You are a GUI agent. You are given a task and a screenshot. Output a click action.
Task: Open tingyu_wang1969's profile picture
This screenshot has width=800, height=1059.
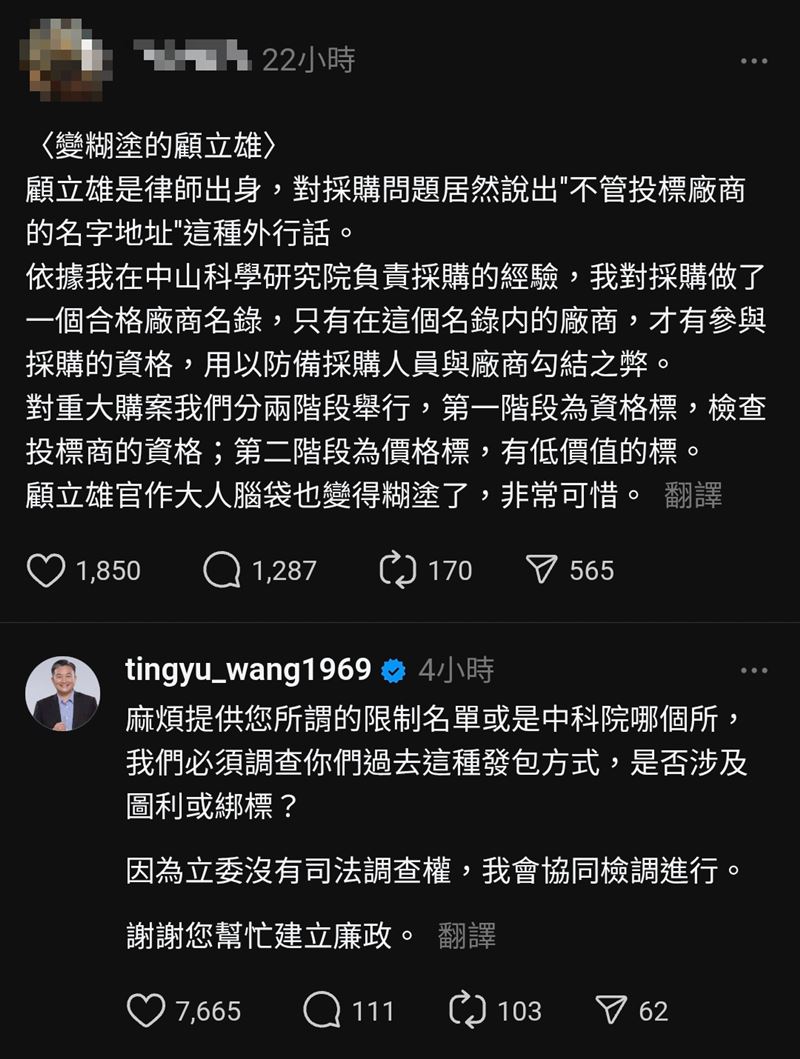60,682
